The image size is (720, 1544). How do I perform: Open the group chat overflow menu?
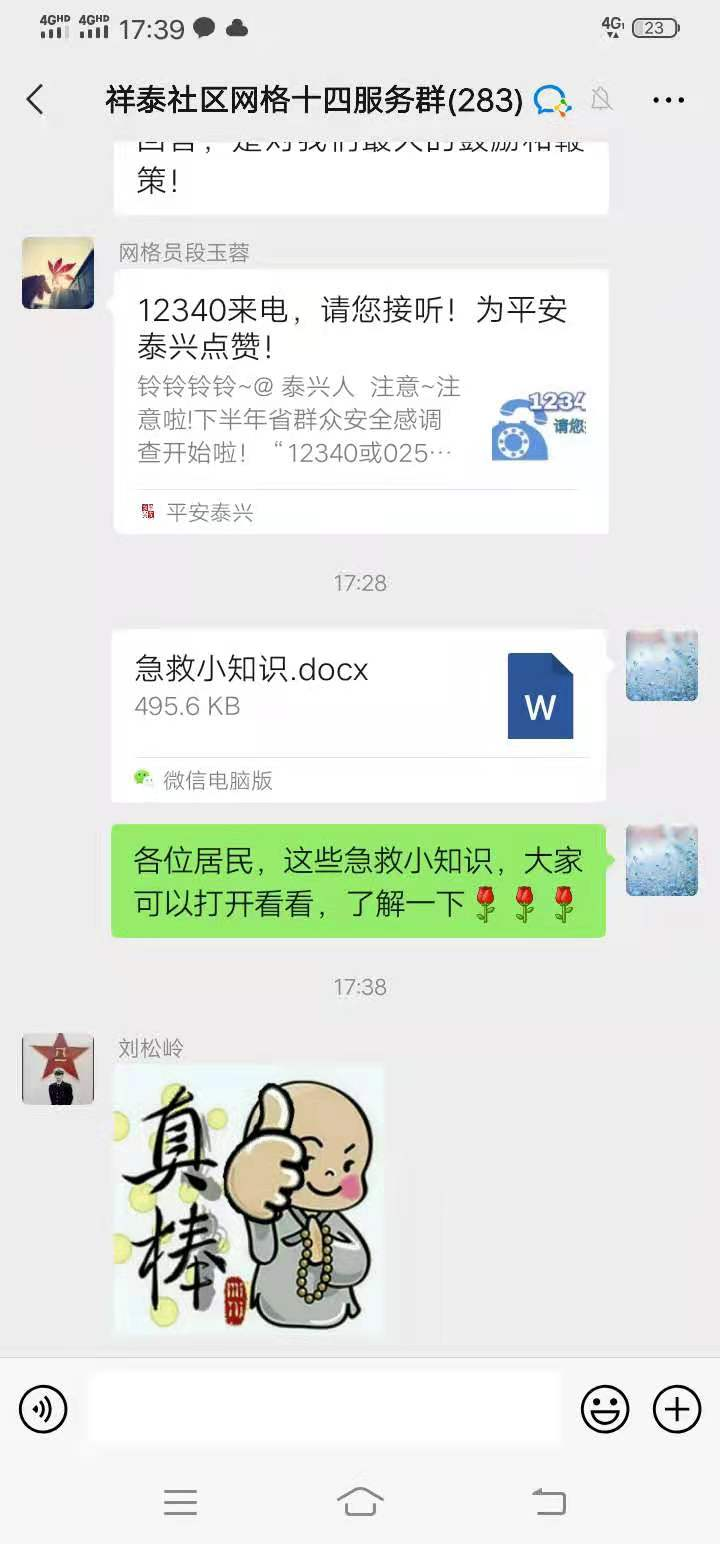[x=668, y=99]
